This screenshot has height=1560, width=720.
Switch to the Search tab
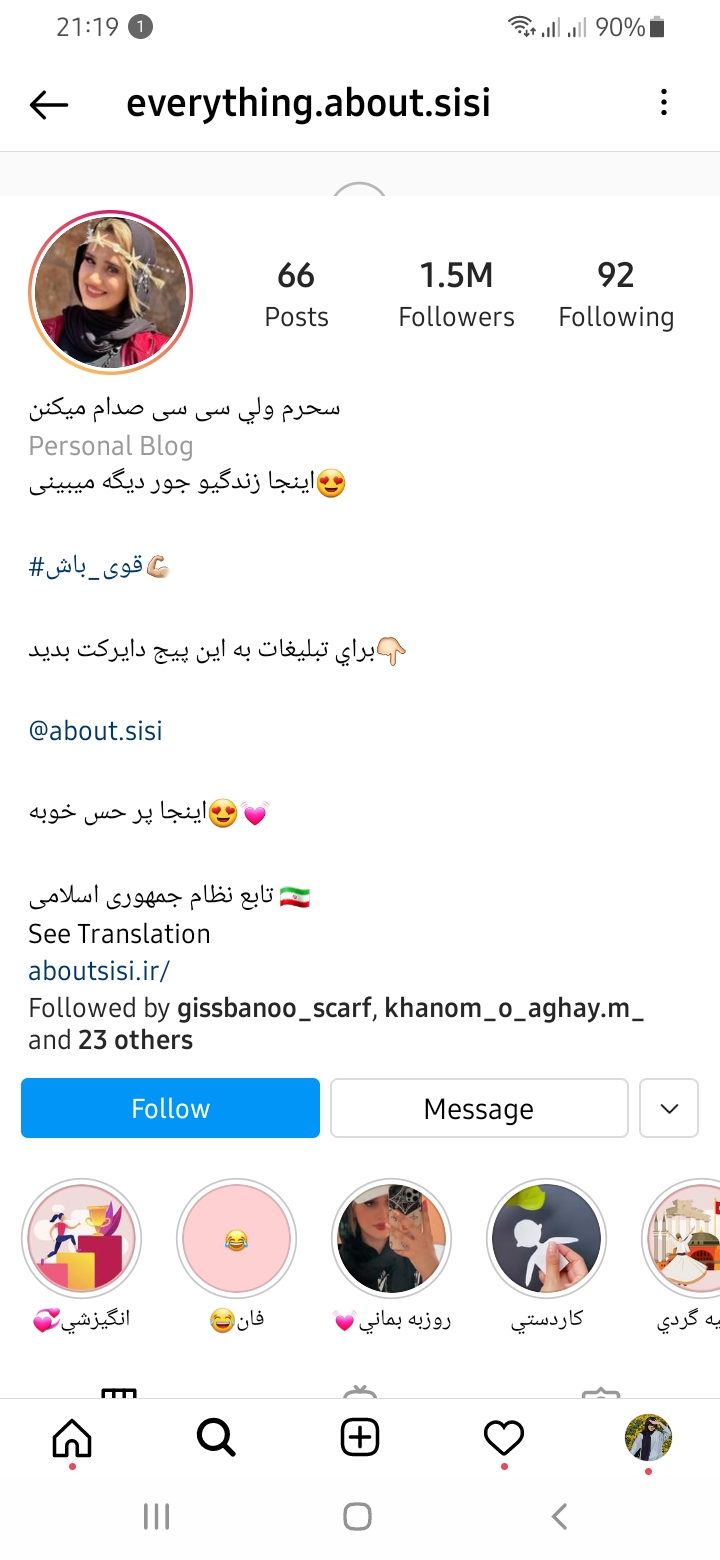coord(216,1438)
